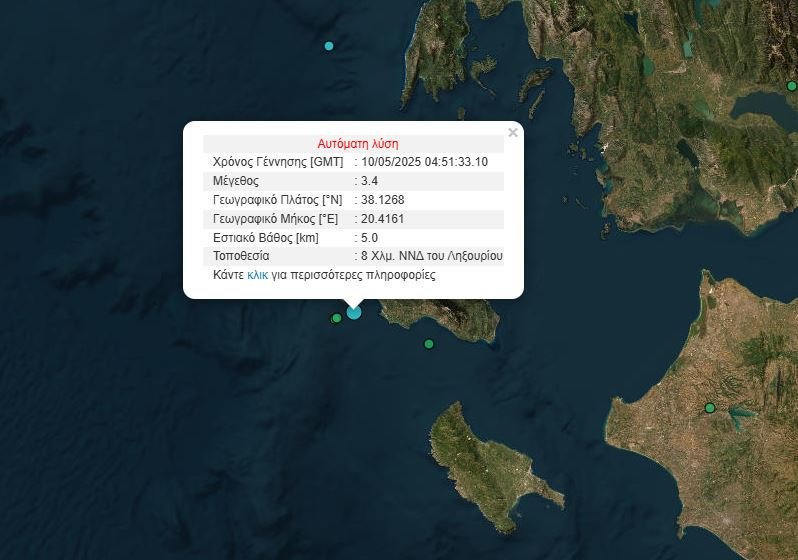Open the 'κλικ' link for more information
The height and width of the screenshot is (560, 798).
coord(258,274)
